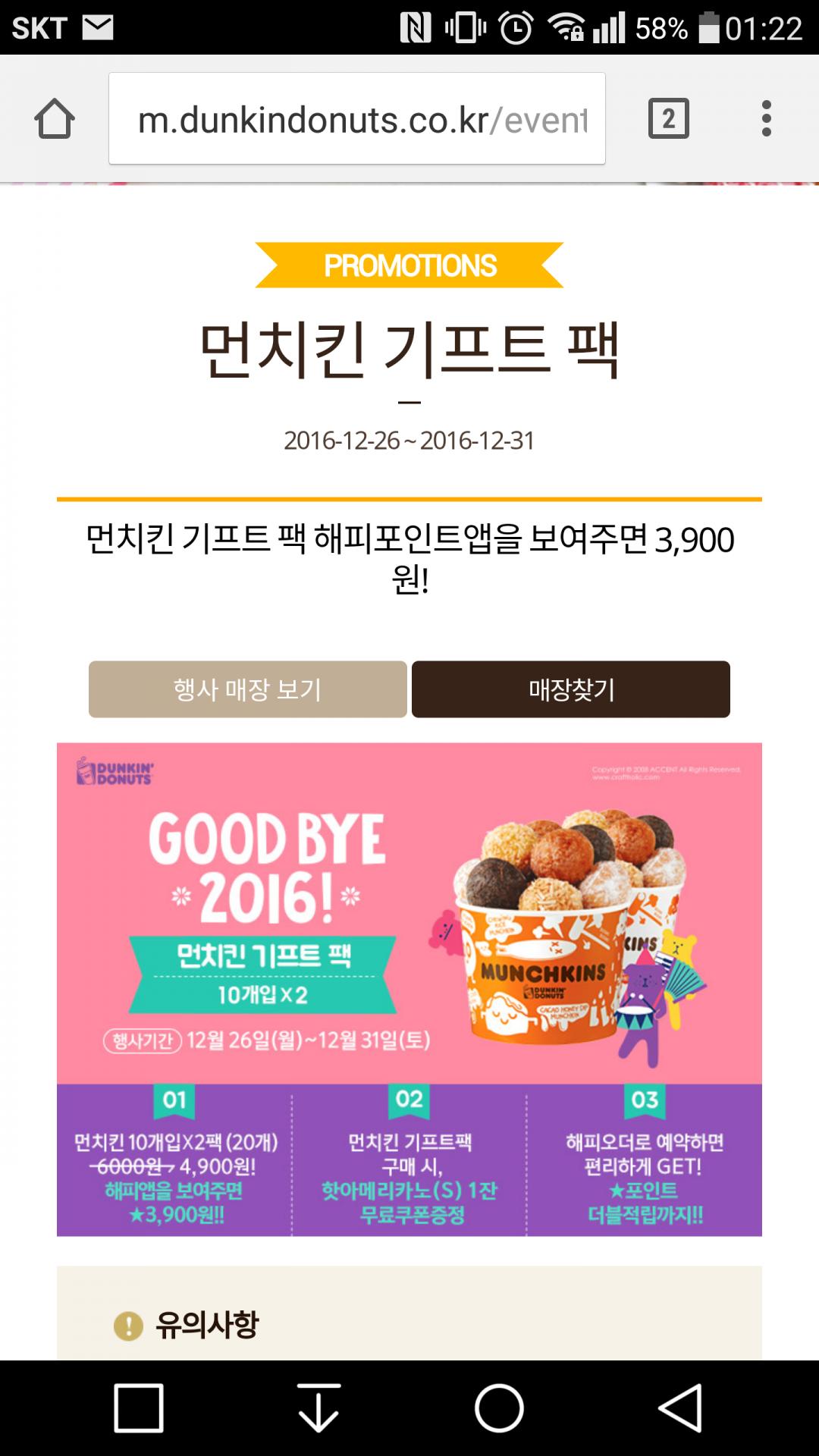Tap the pull-down arrow in navigation bar
This screenshot has height=1456, width=819.
(318, 1409)
